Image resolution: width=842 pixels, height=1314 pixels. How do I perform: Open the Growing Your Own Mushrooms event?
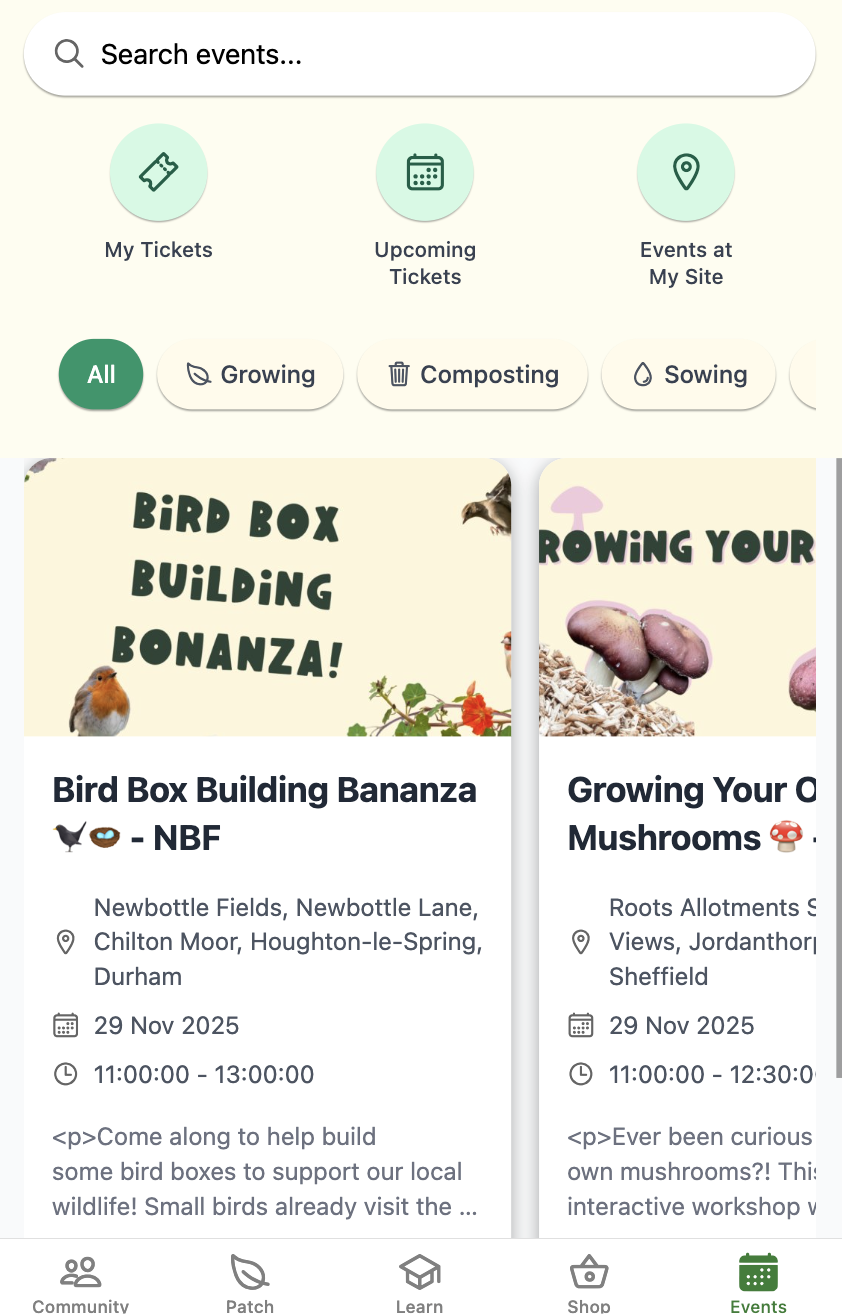(x=690, y=812)
